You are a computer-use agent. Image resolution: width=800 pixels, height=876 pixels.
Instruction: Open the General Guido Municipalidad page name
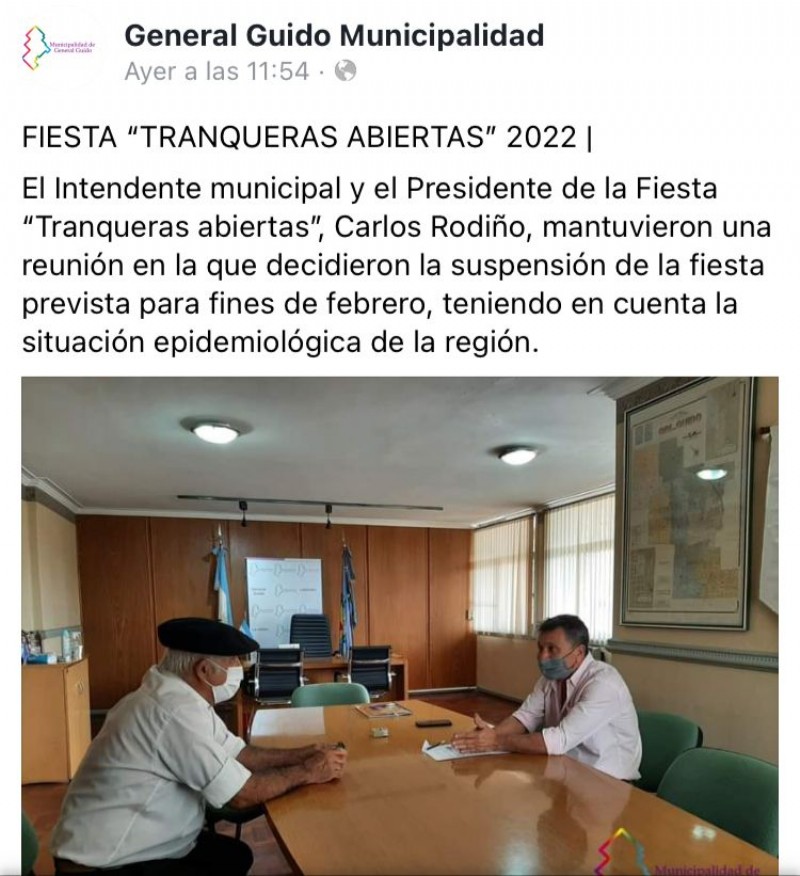pyautogui.click(x=334, y=35)
